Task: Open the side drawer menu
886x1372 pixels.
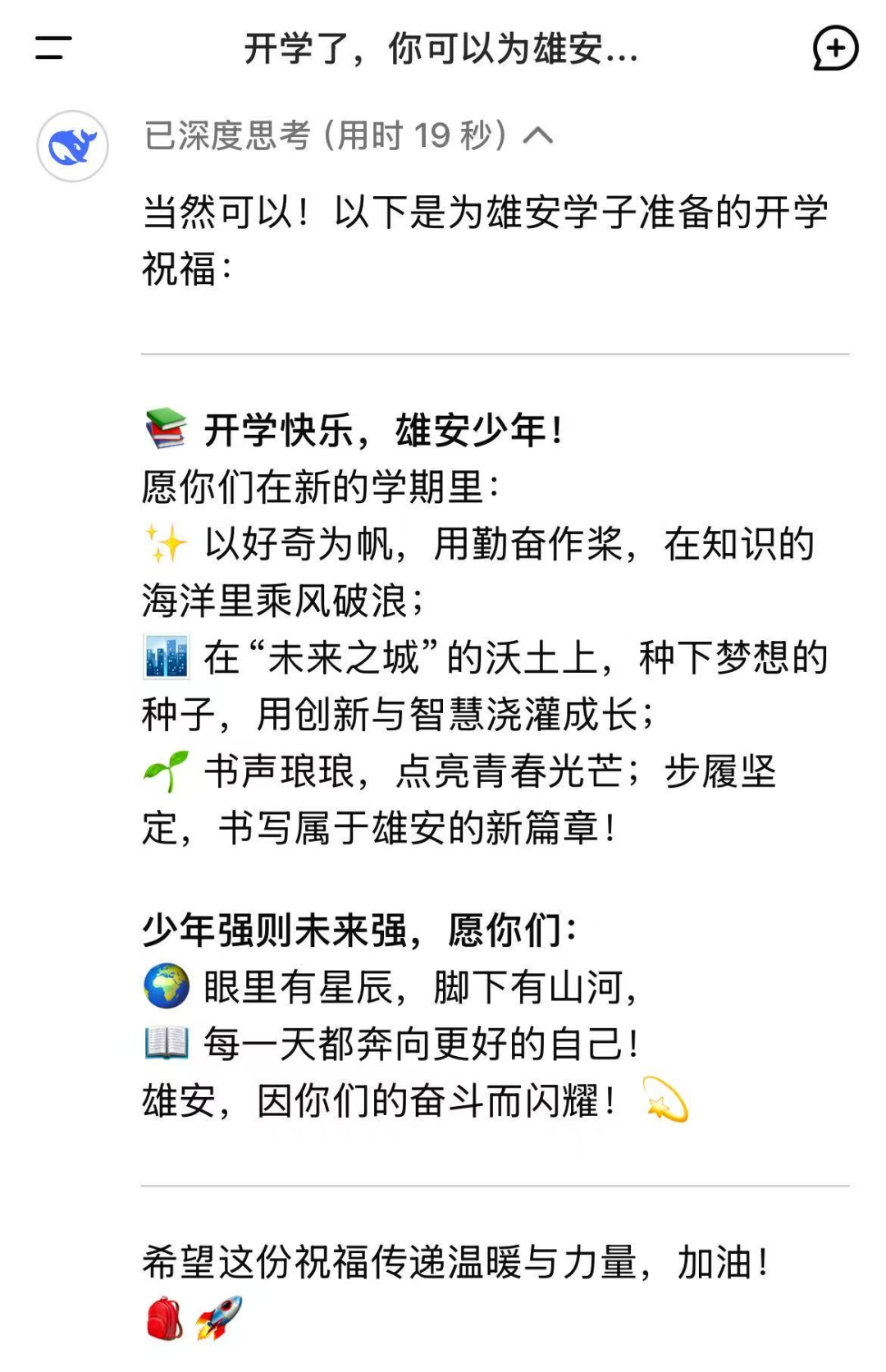Action: pyautogui.click(x=53, y=48)
